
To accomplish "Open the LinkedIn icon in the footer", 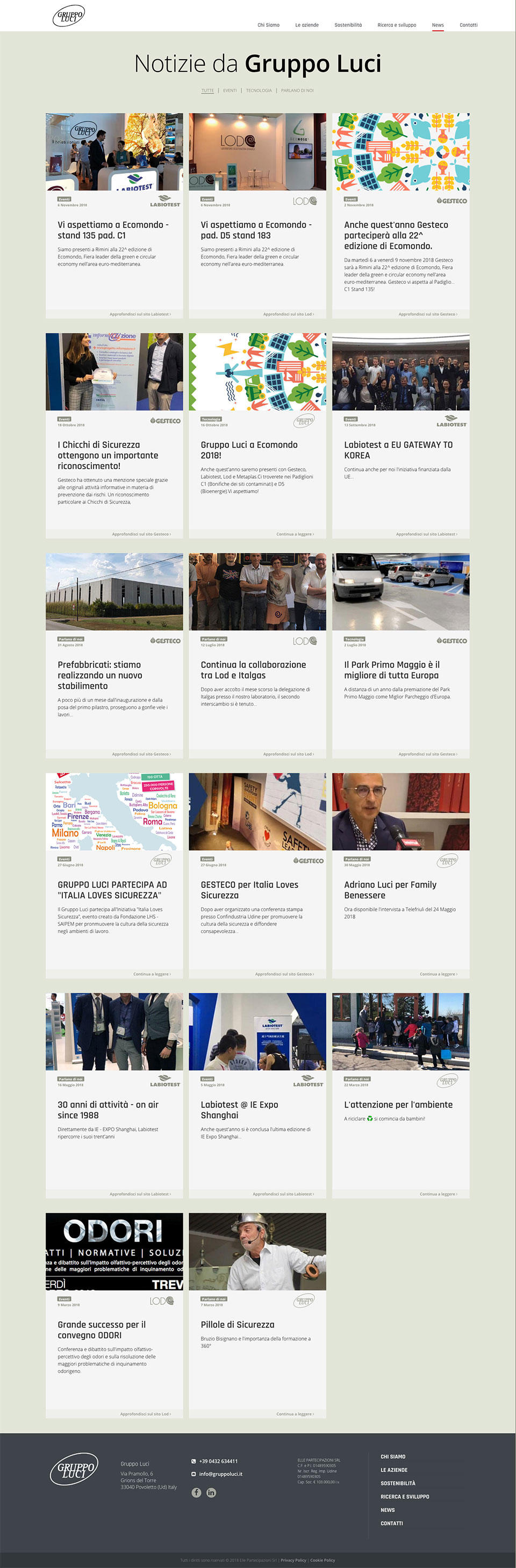I will click(x=211, y=1492).
